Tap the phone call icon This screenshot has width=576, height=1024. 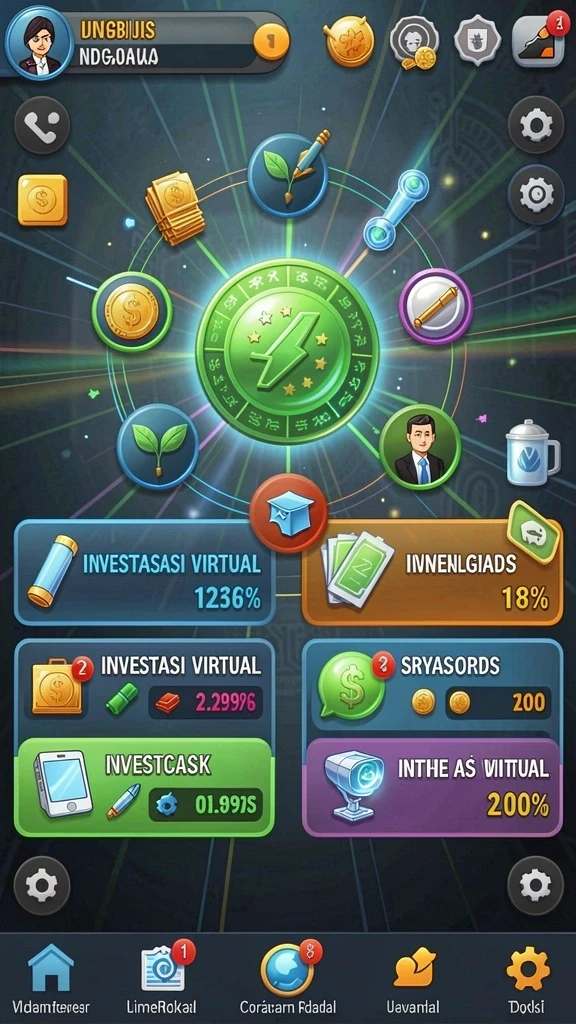click(42, 125)
